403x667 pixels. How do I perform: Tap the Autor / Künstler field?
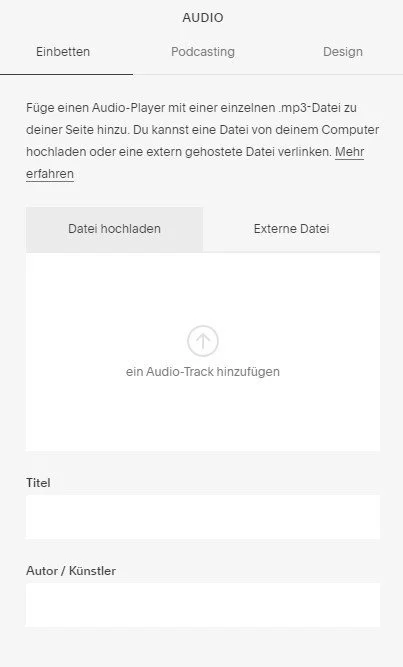(x=203, y=605)
